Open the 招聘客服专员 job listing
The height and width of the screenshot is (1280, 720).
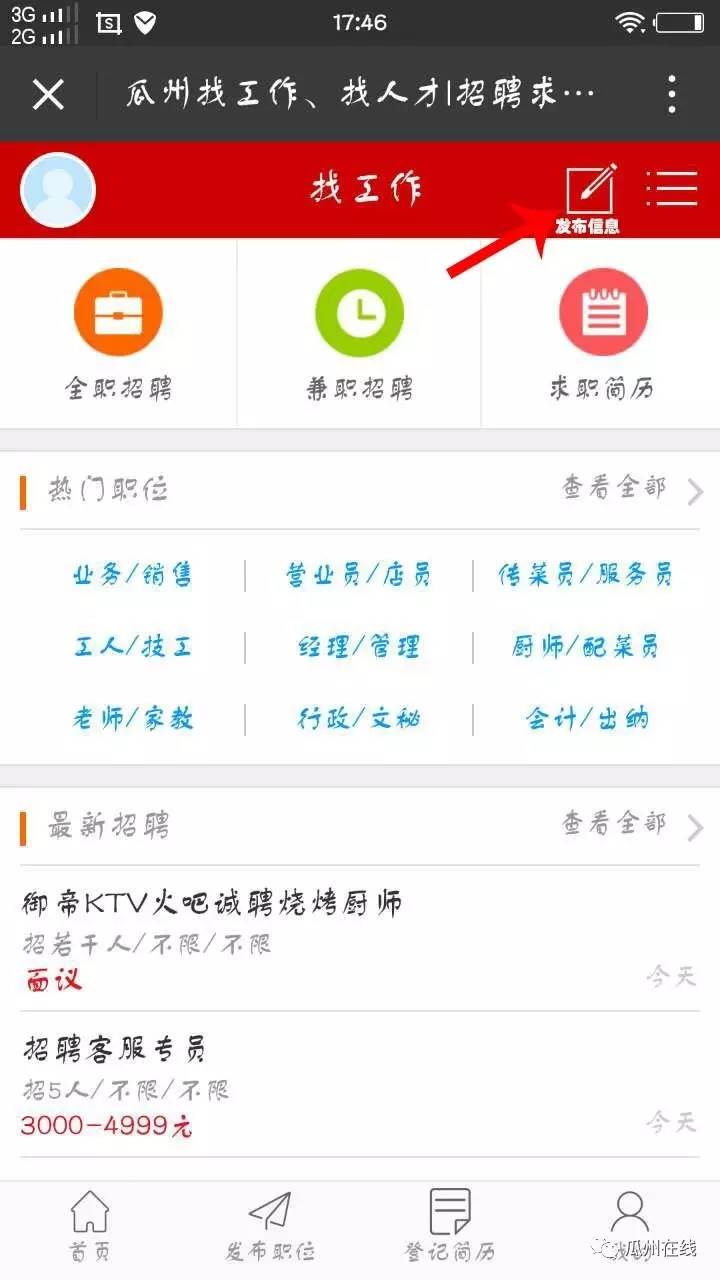click(360, 1085)
